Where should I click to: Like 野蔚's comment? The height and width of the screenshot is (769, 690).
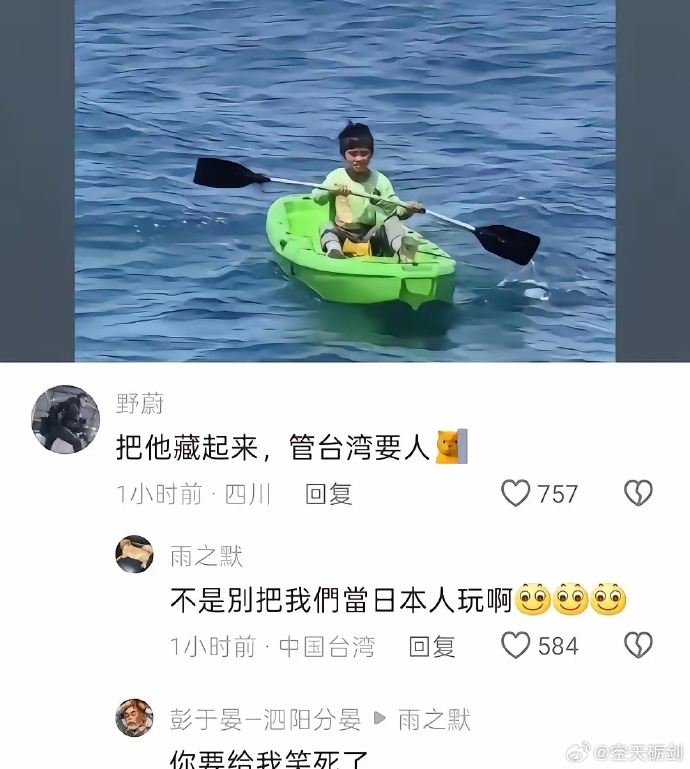(516, 493)
